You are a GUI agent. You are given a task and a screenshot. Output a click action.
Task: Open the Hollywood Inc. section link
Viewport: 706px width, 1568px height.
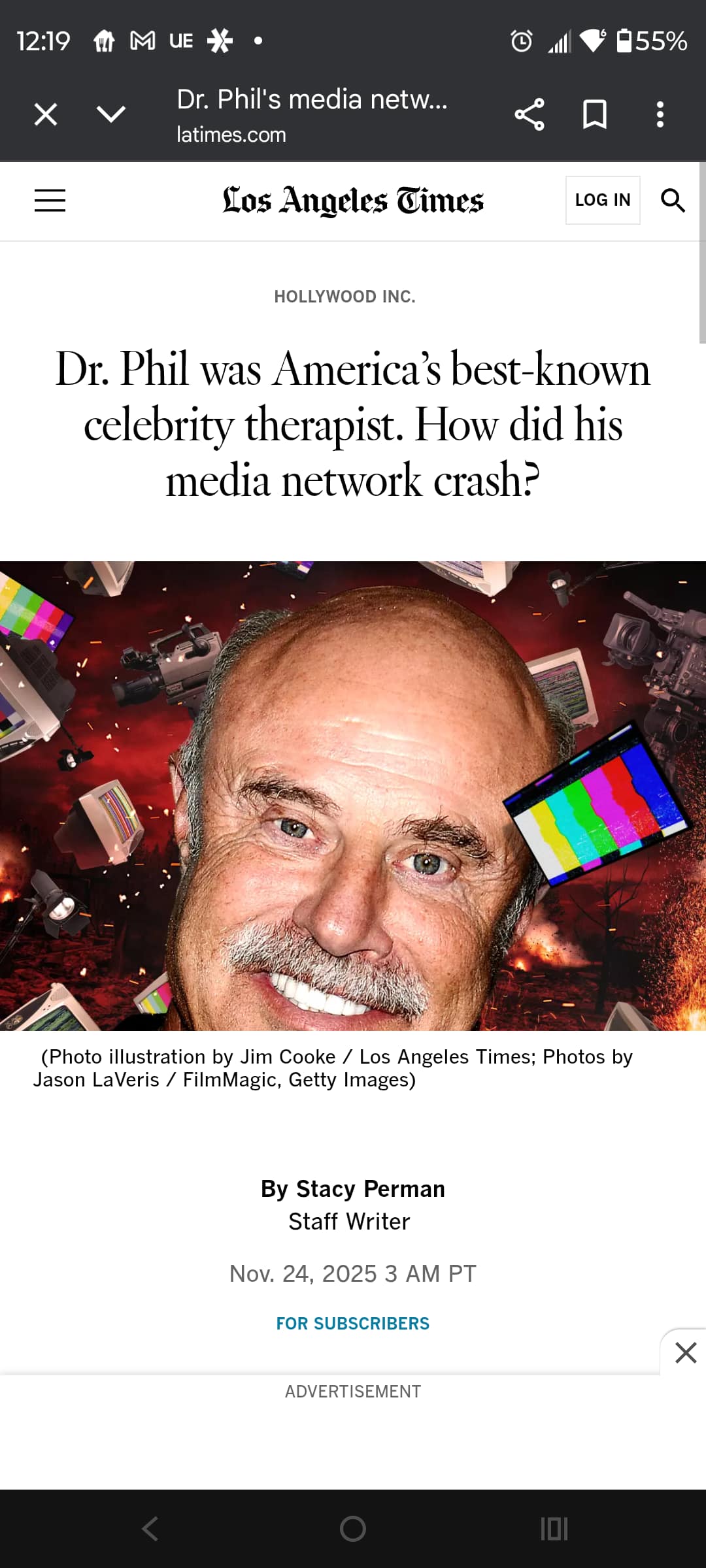(345, 297)
